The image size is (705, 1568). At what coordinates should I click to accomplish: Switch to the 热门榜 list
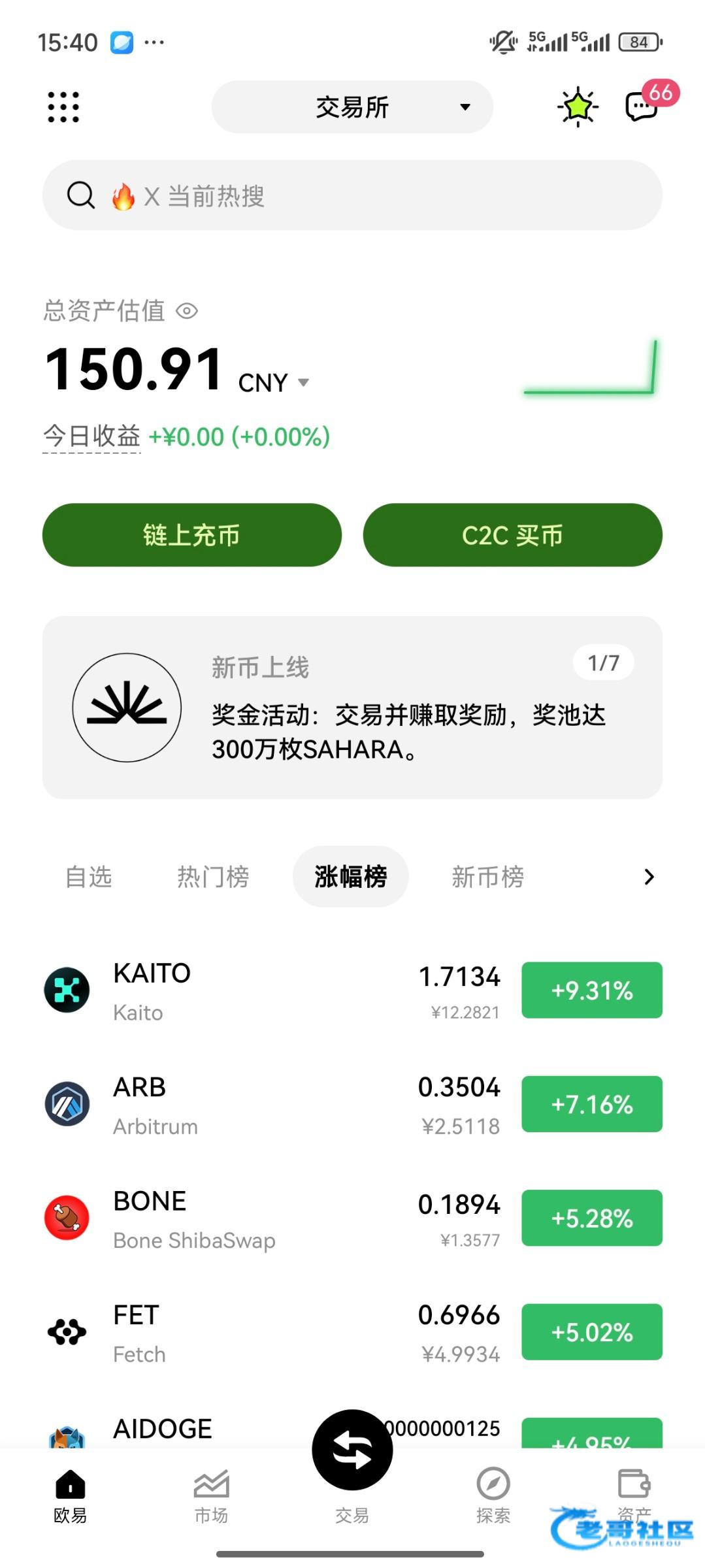pyautogui.click(x=213, y=877)
